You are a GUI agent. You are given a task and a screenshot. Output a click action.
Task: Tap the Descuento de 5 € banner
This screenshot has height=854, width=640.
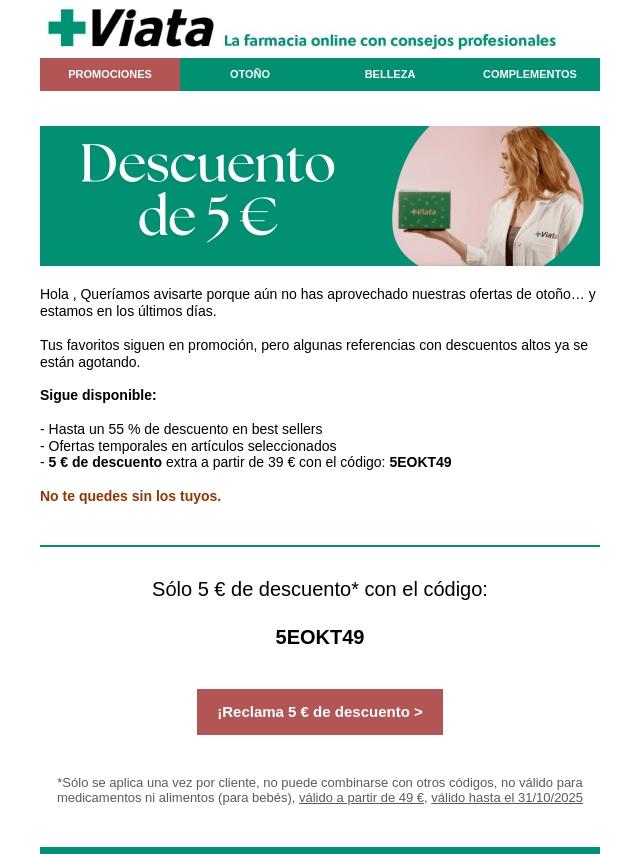click(320, 196)
